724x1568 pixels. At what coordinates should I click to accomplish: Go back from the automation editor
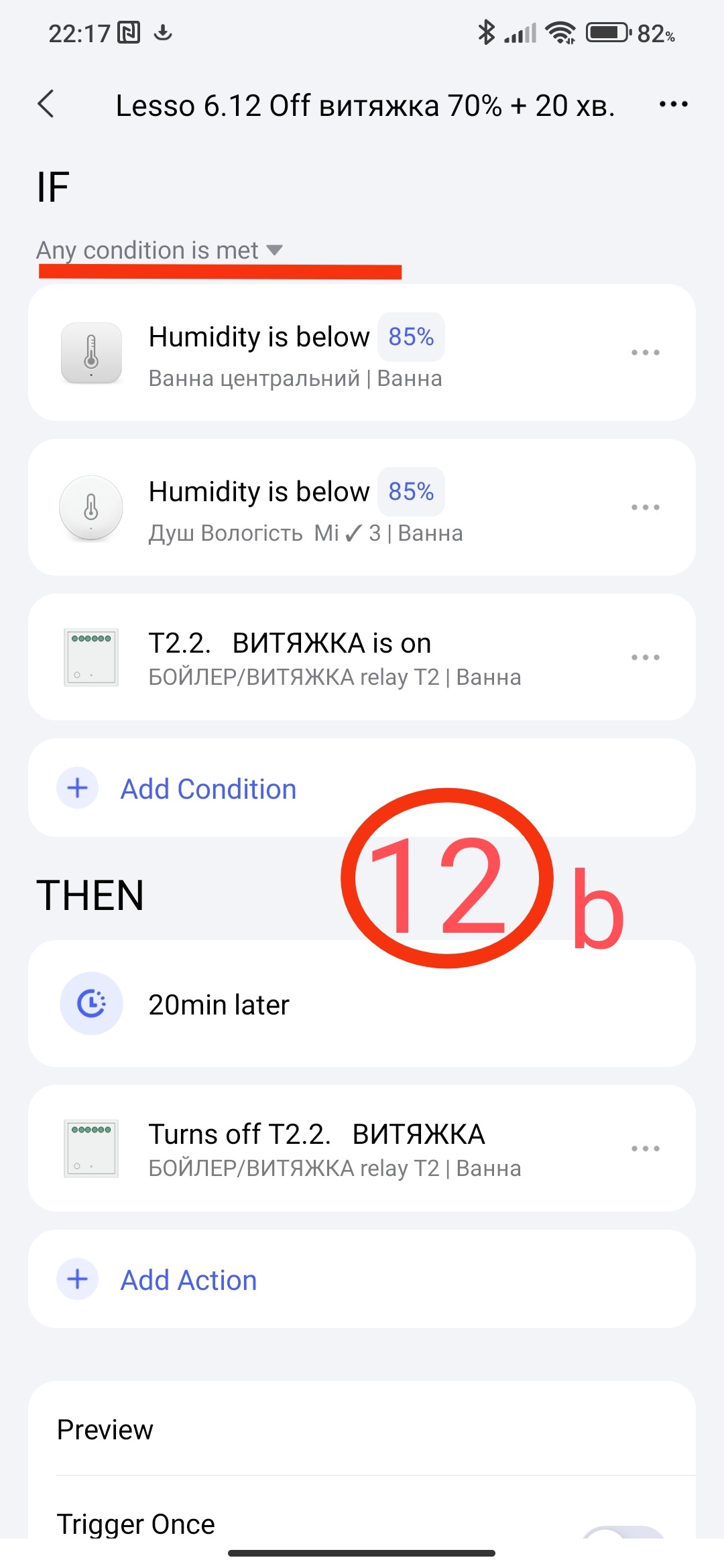(x=46, y=105)
